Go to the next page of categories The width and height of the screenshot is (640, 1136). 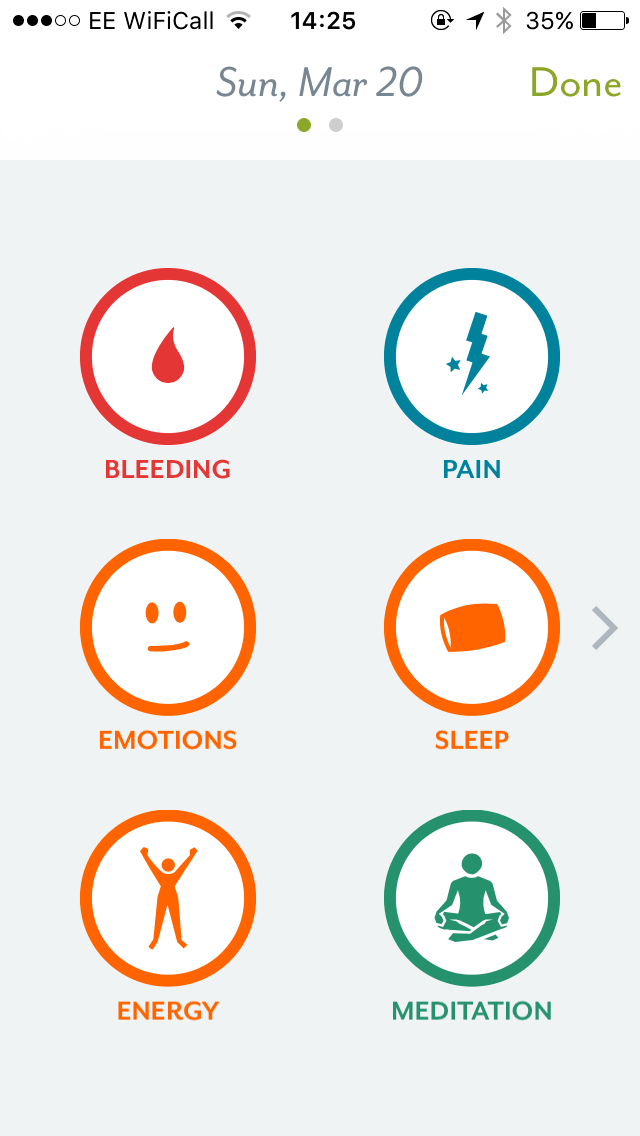tap(605, 628)
